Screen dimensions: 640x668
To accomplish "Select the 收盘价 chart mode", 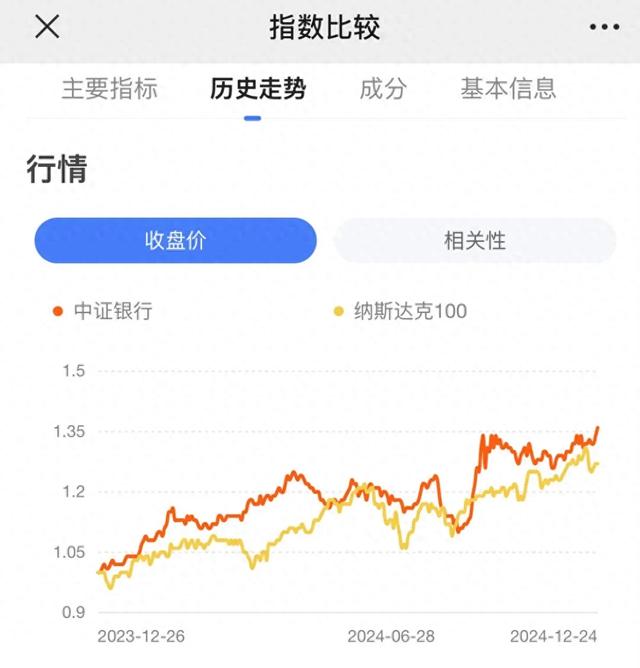I will (176, 240).
